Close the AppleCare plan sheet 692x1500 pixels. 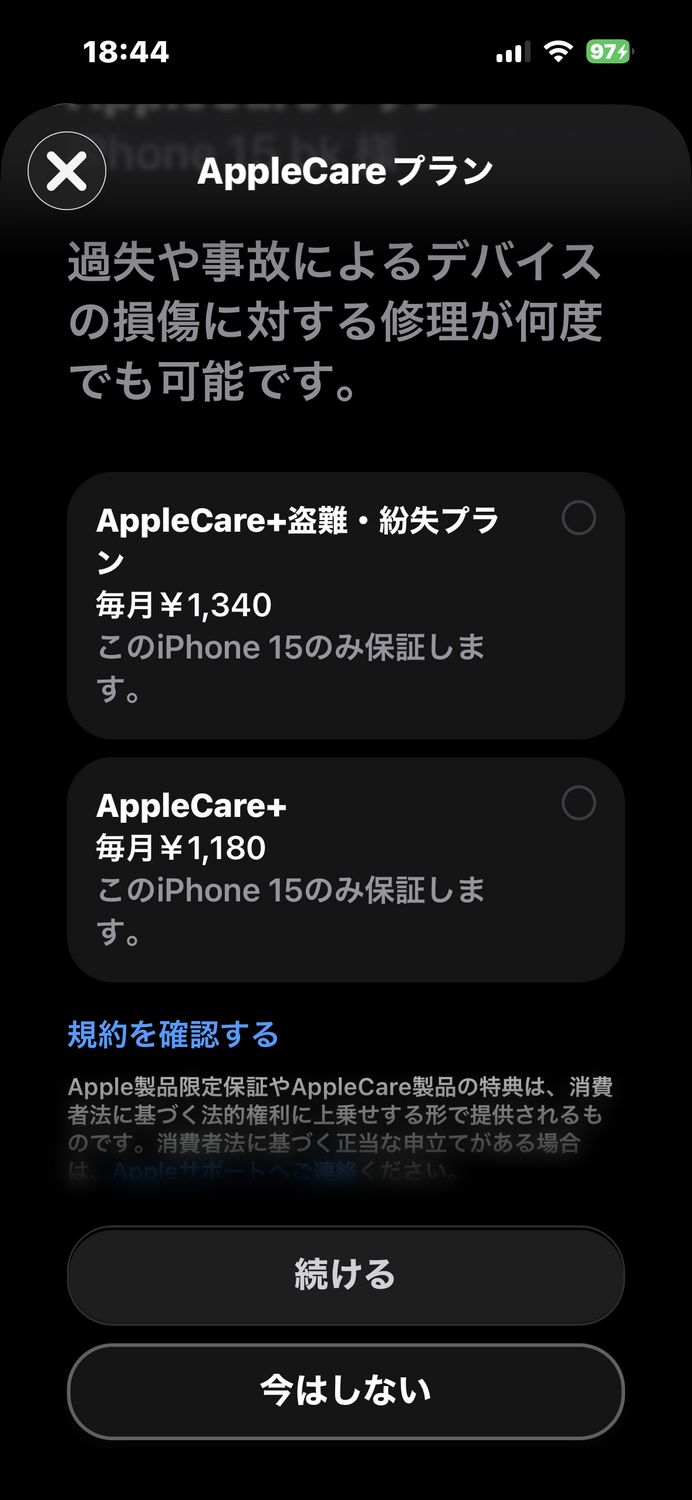tap(67, 172)
